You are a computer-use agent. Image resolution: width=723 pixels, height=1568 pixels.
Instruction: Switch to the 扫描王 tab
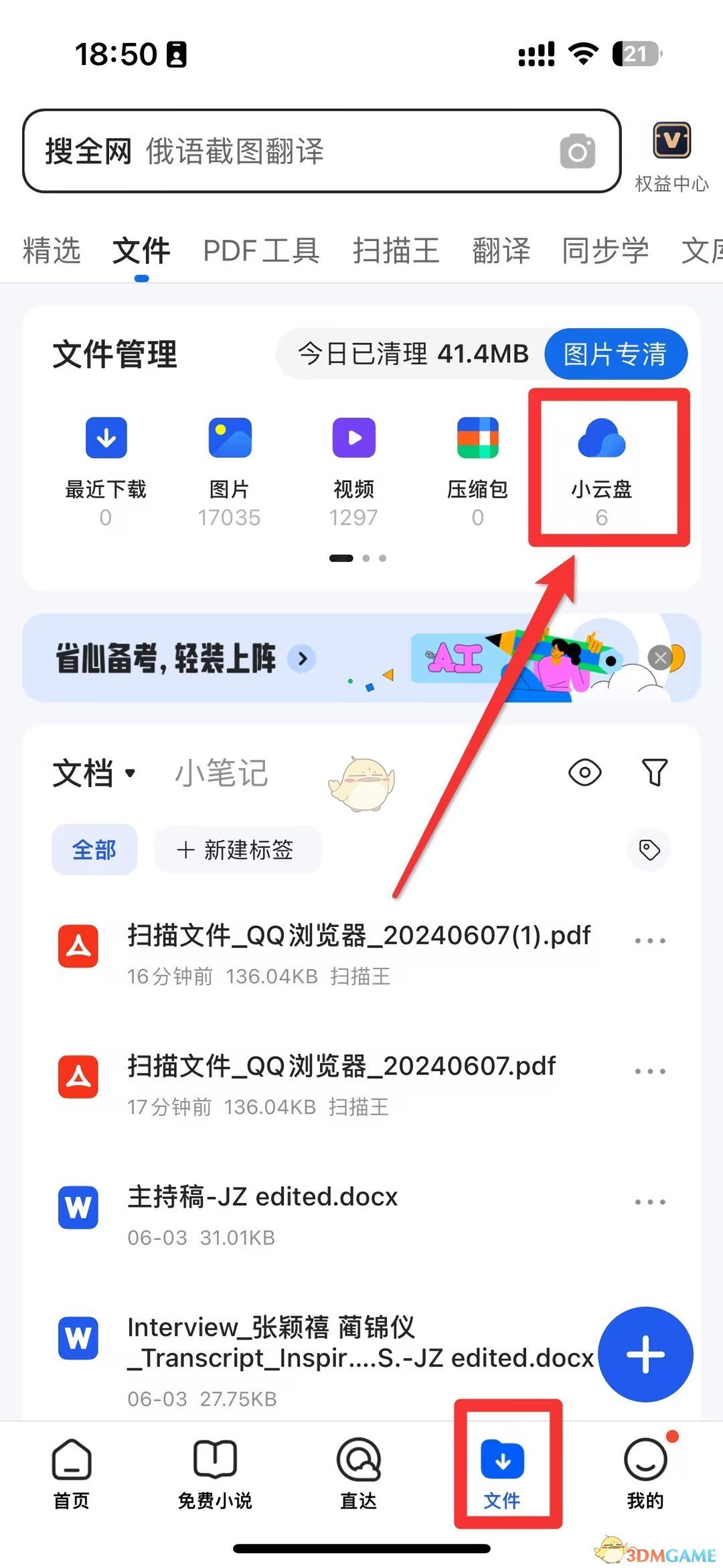(x=396, y=251)
